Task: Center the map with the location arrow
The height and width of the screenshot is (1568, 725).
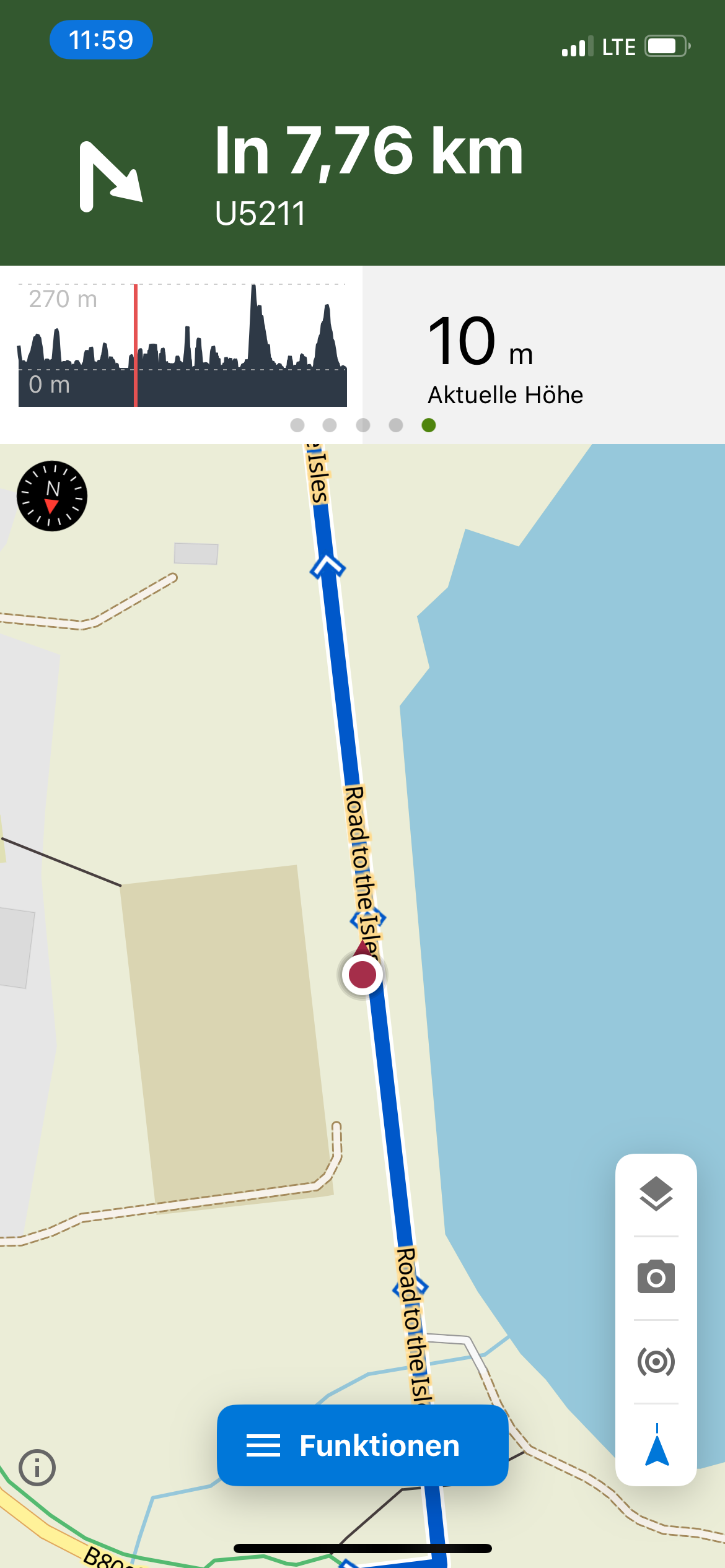Action: (x=656, y=1446)
